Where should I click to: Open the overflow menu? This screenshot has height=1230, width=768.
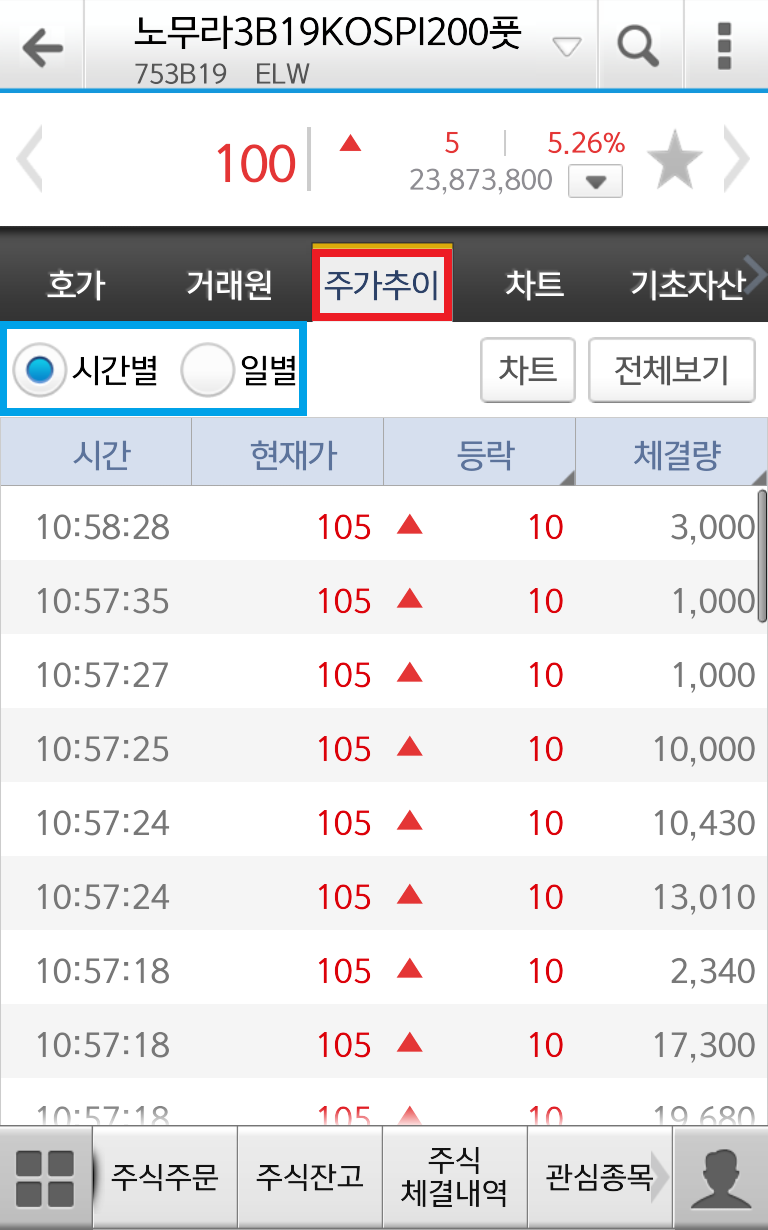point(724,46)
